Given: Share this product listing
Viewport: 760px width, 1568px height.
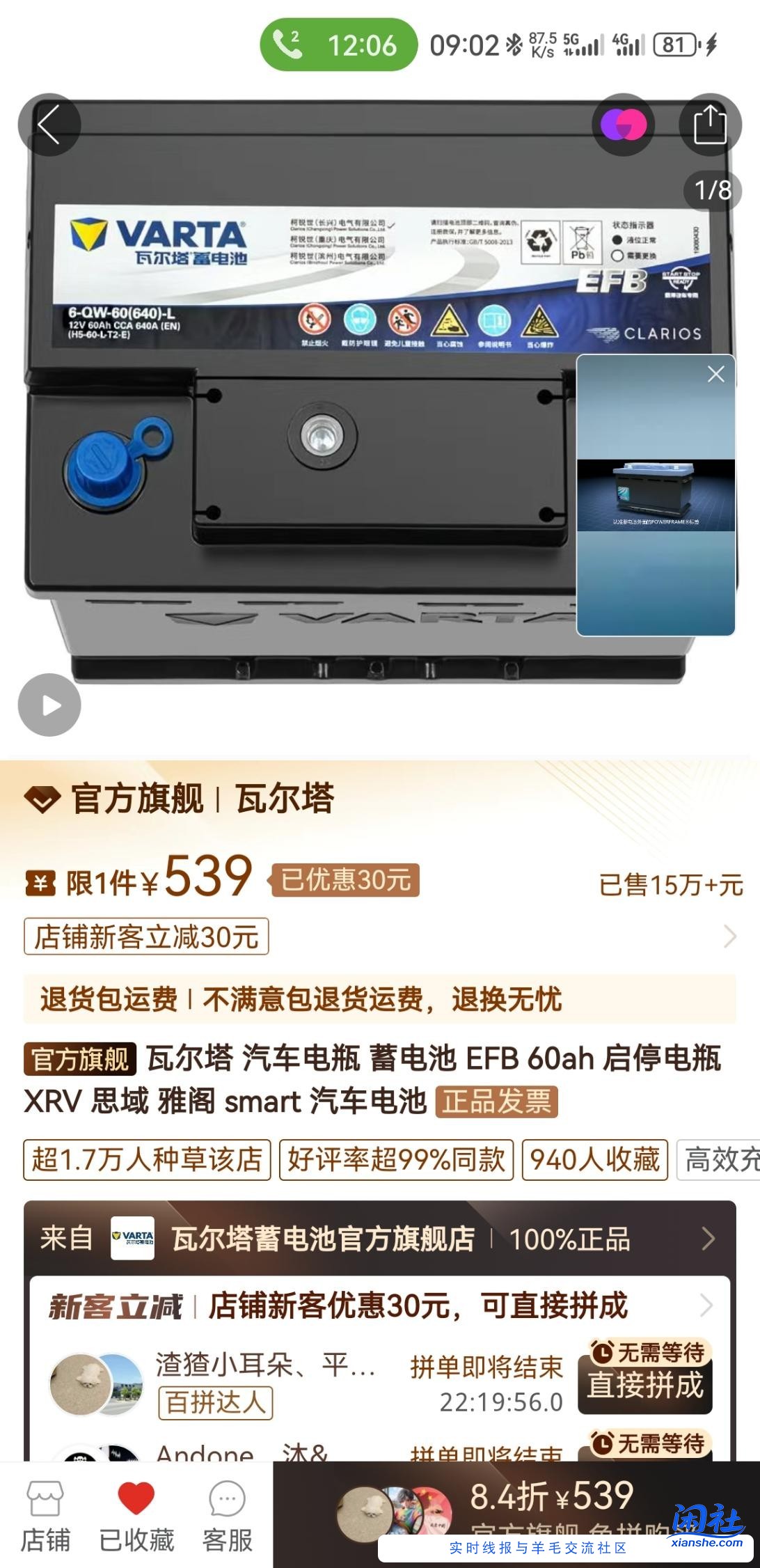Looking at the screenshot, I should [x=710, y=125].
